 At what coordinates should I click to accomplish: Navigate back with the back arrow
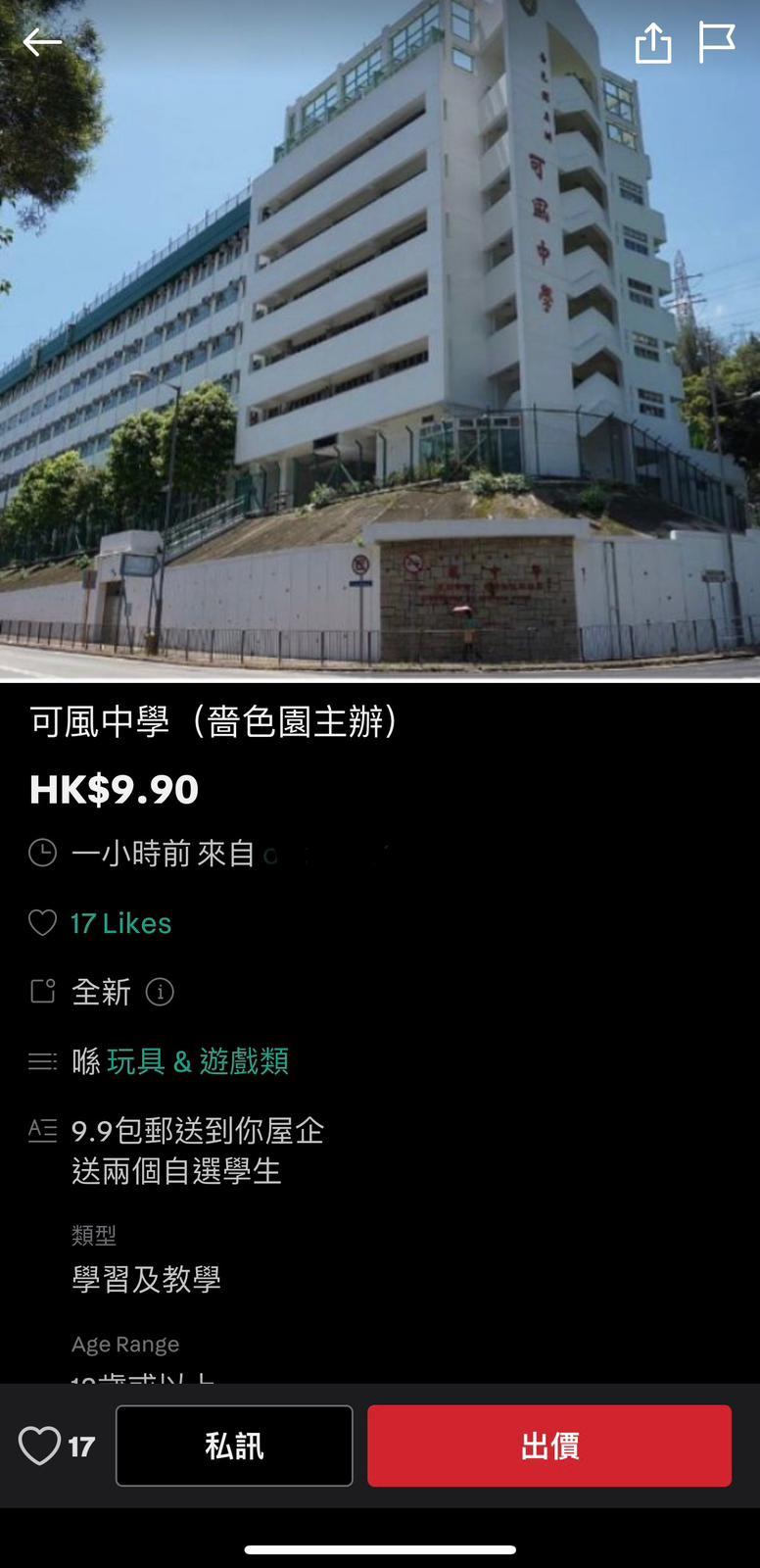click(x=42, y=42)
